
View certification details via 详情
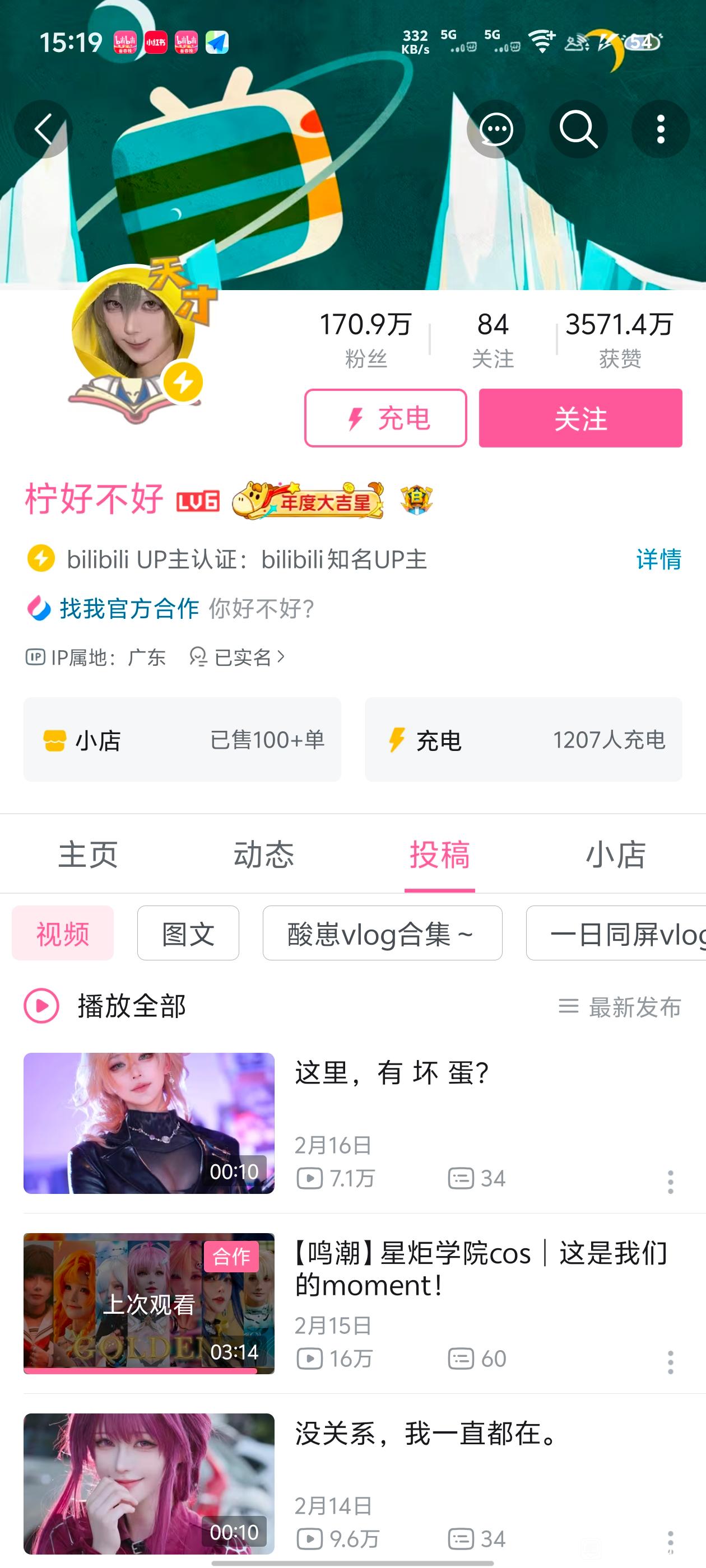click(658, 559)
